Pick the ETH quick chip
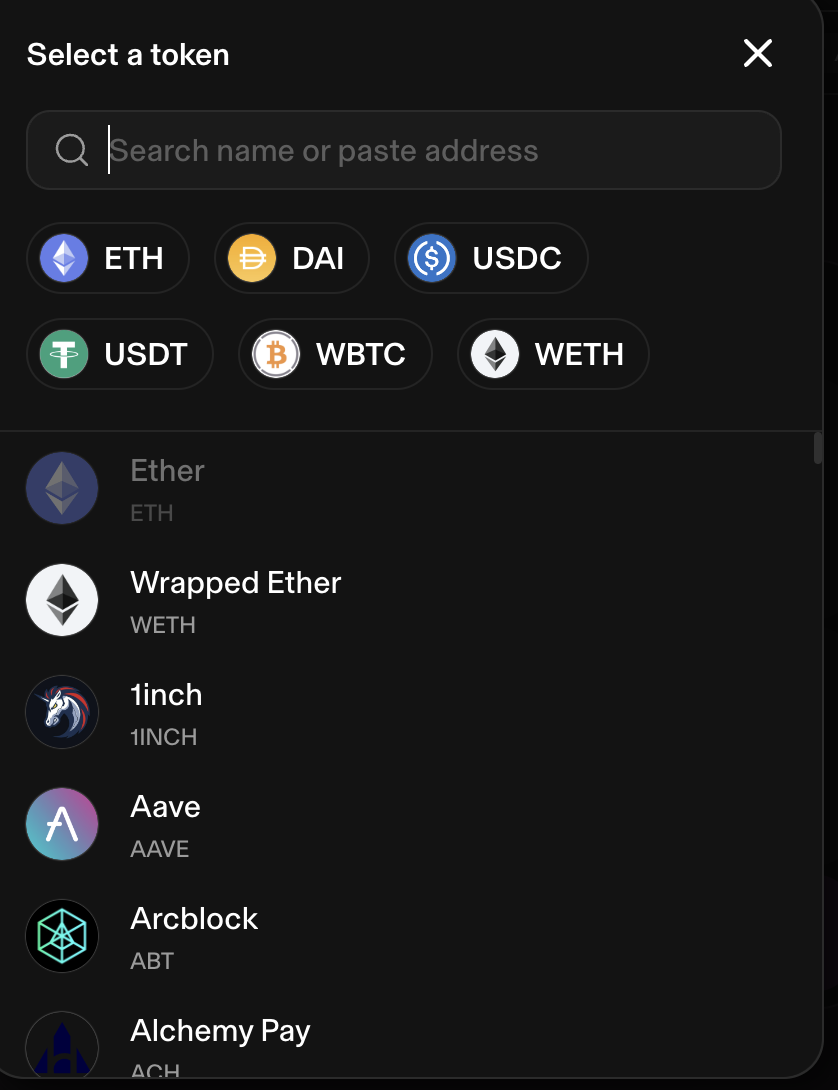This screenshot has height=1090, width=838. [x=108, y=258]
